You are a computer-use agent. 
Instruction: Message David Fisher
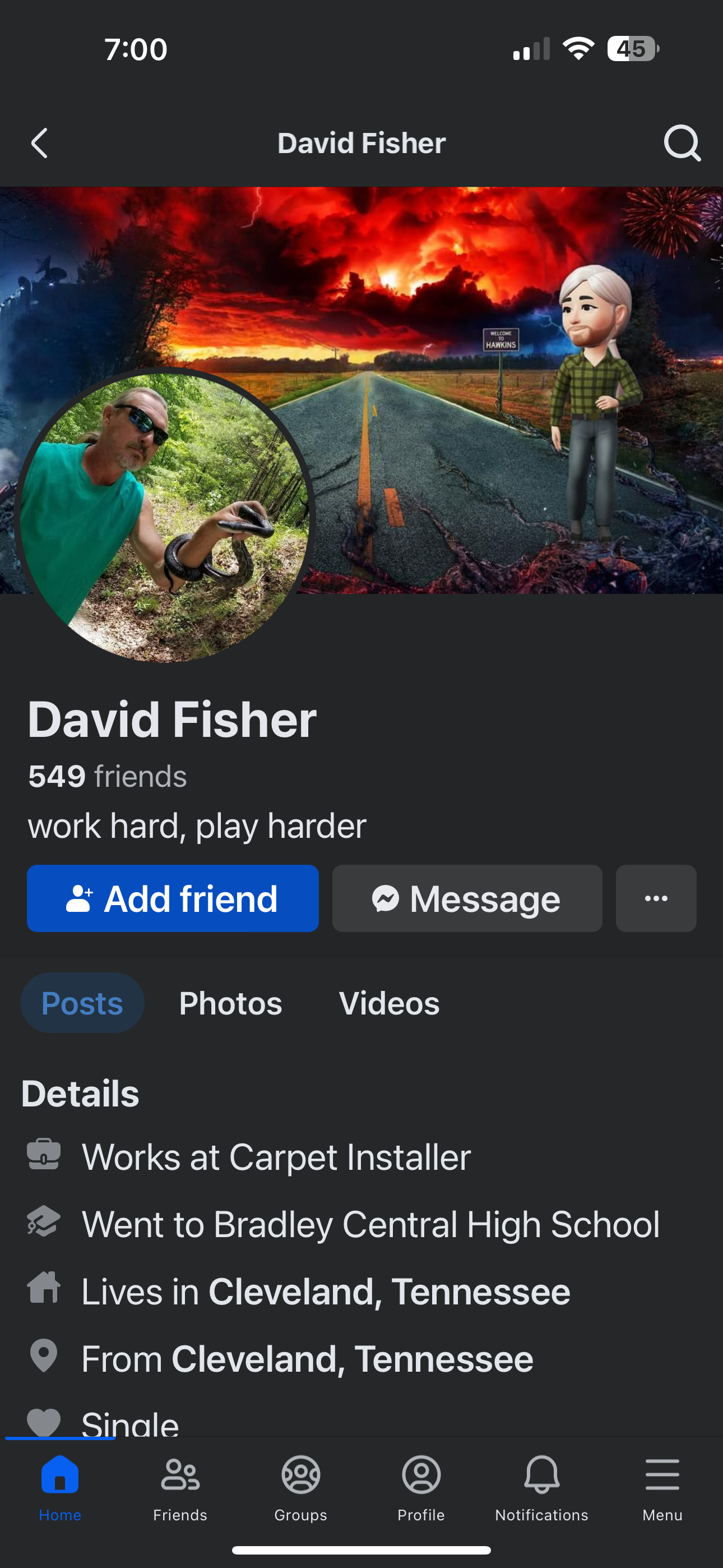tap(467, 898)
